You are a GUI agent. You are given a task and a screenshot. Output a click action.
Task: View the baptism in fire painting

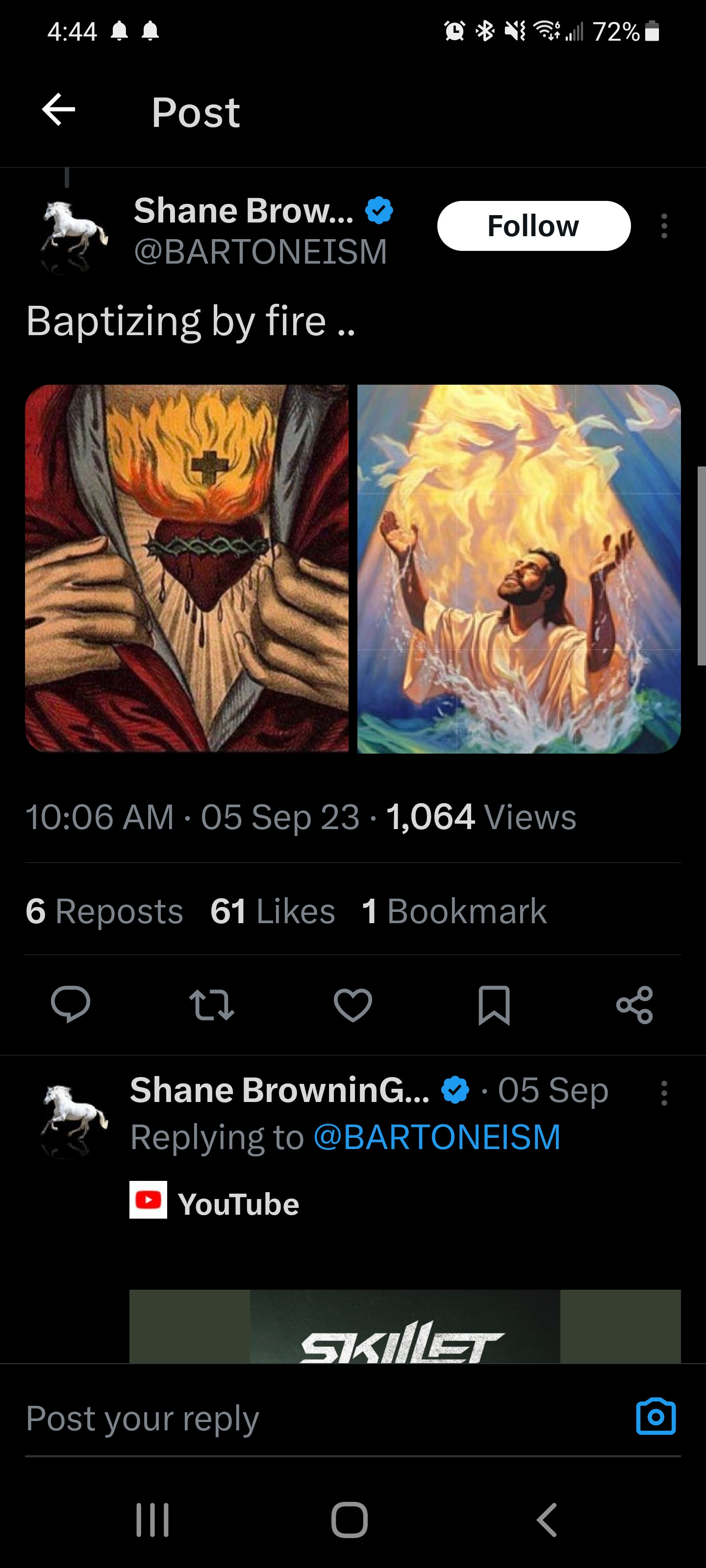point(518,568)
